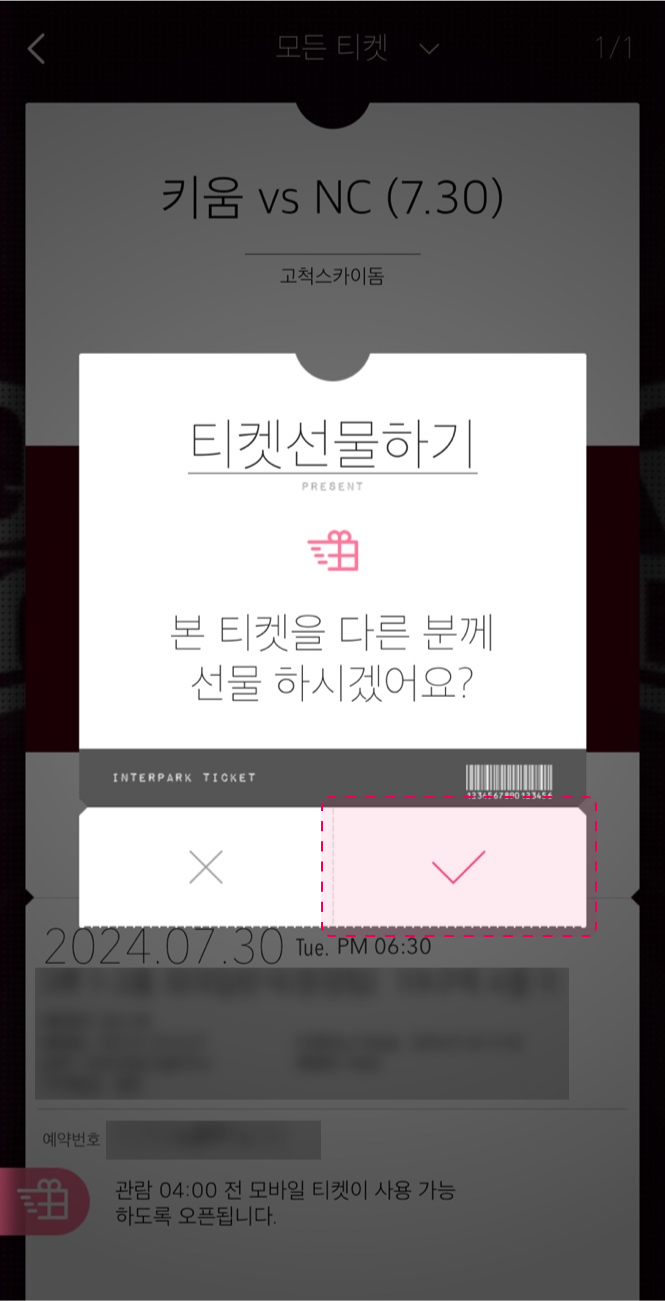This screenshot has height=1301, width=665.
Task: Go back using the top-left arrow
Action: pos(37,48)
